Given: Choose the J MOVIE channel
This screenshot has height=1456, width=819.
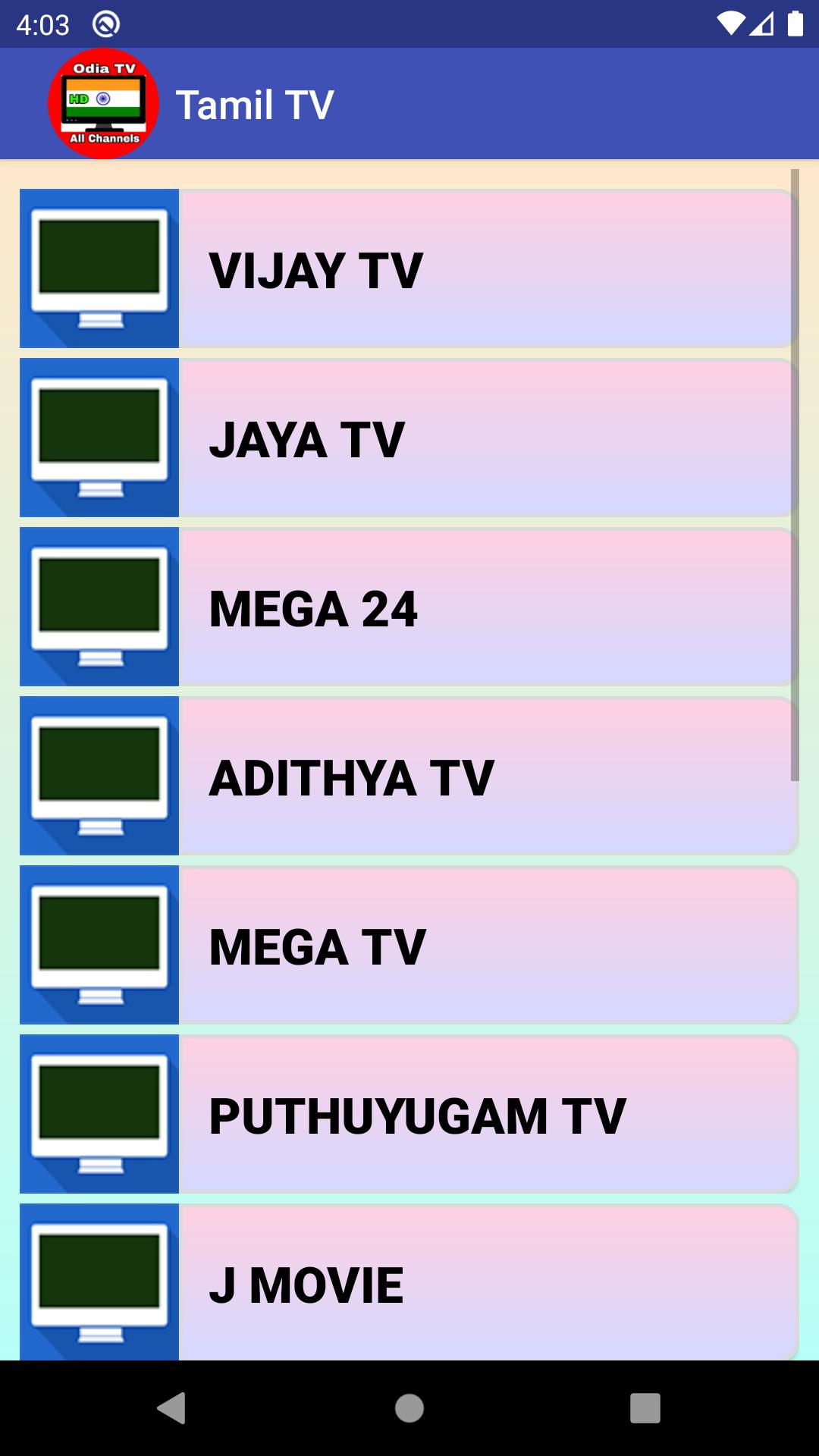Looking at the screenshot, I should pos(409,1283).
